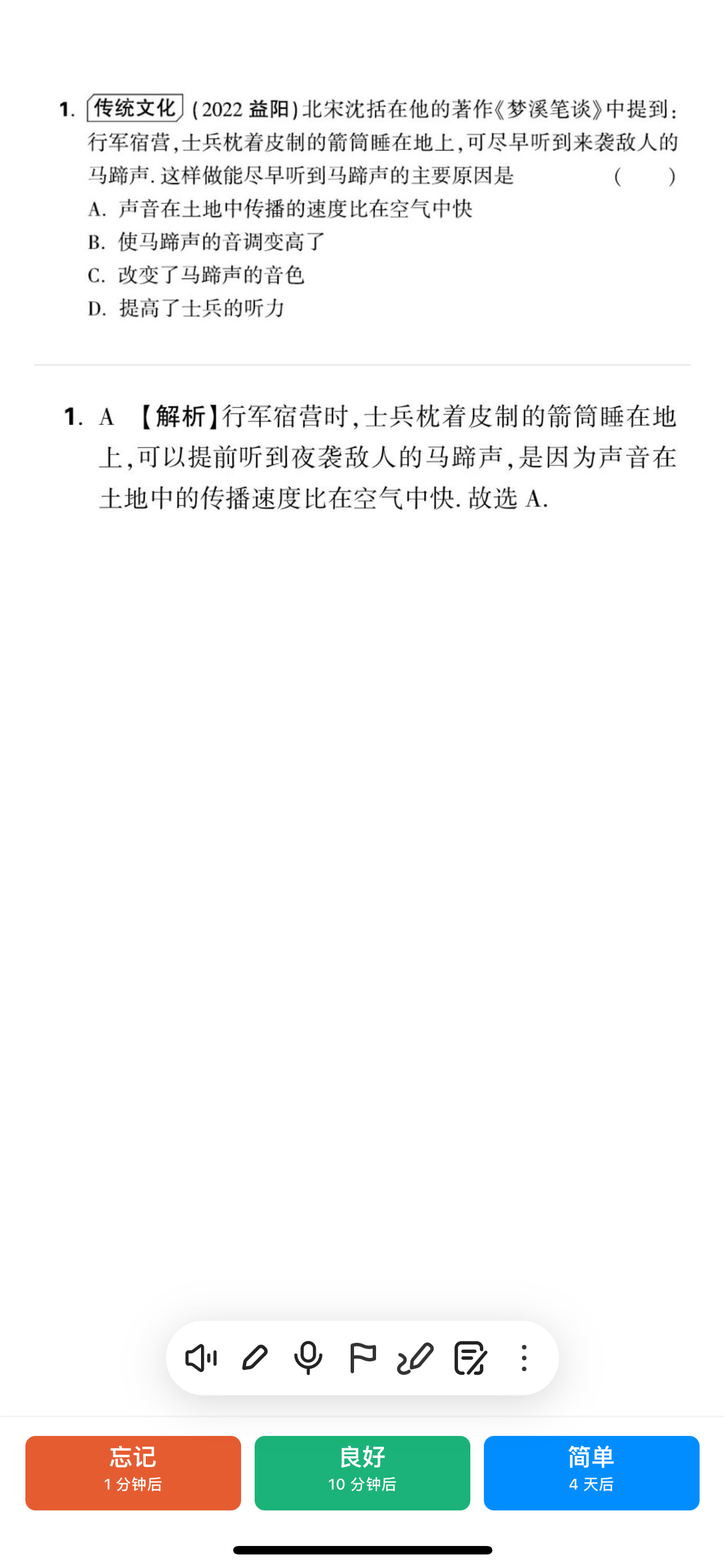
Task: Open the card note editor icon
Action: (x=470, y=1358)
